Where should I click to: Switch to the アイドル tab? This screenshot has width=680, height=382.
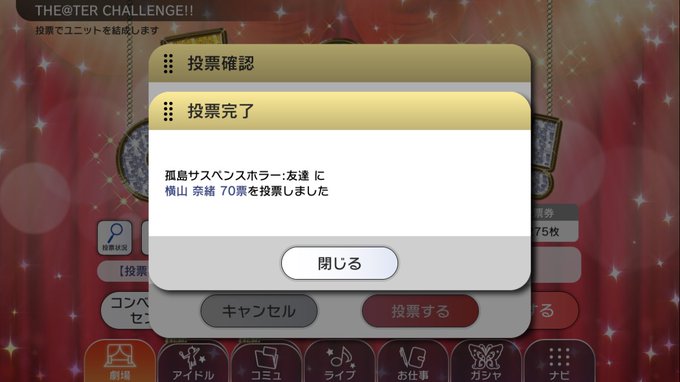[x=193, y=362]
